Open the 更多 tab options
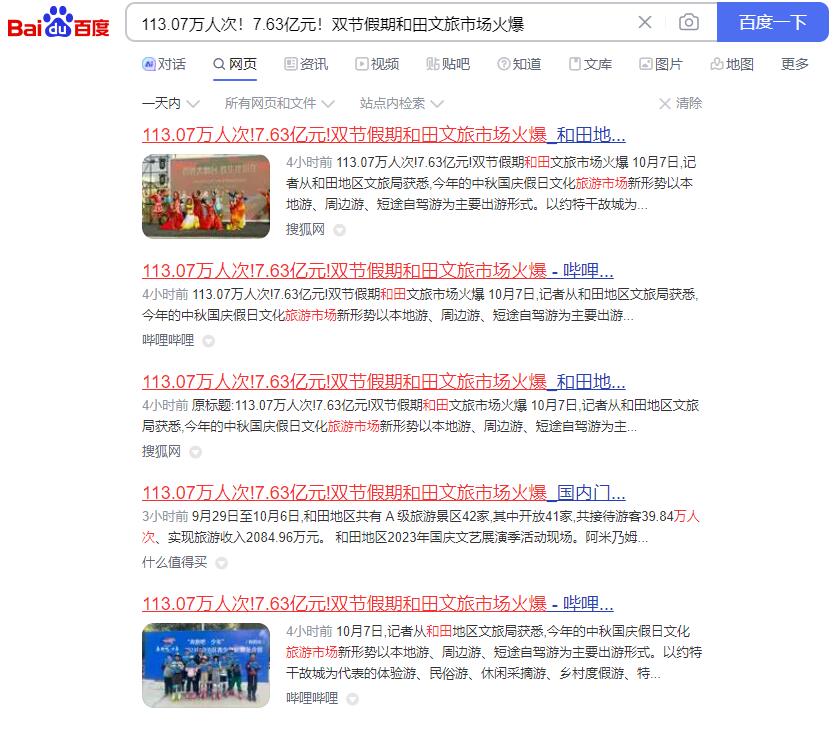 tap(795, 64)
